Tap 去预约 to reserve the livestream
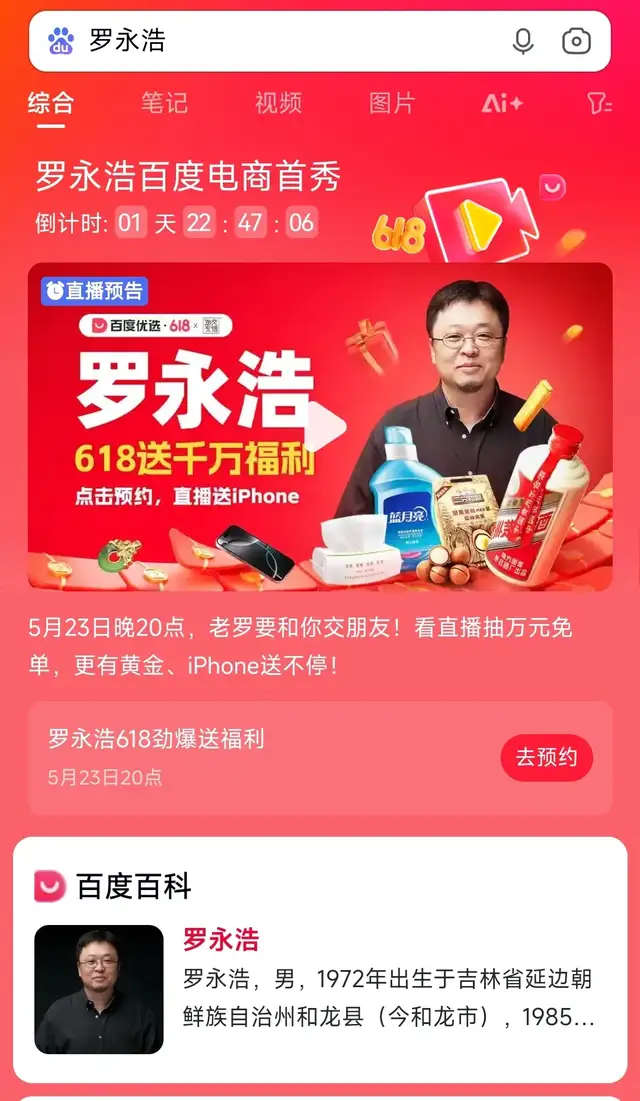Image resolution: width=640 pixels, height=1101 pixels. (x=547, y=758)
